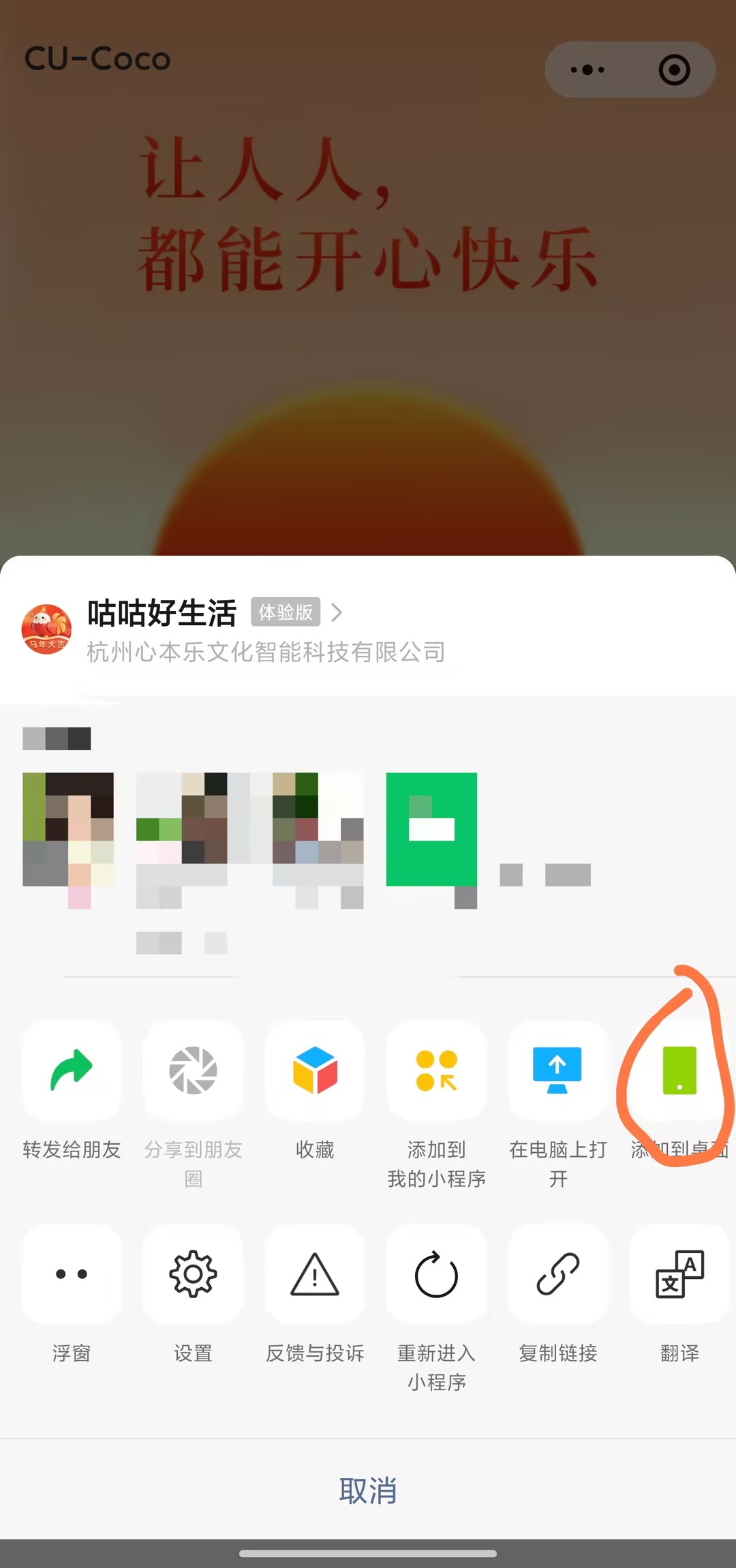Open the three-dot capsule menu
Image resolution: width=736 pixels, height=1568 pixels.
click(x=587, y=70)
